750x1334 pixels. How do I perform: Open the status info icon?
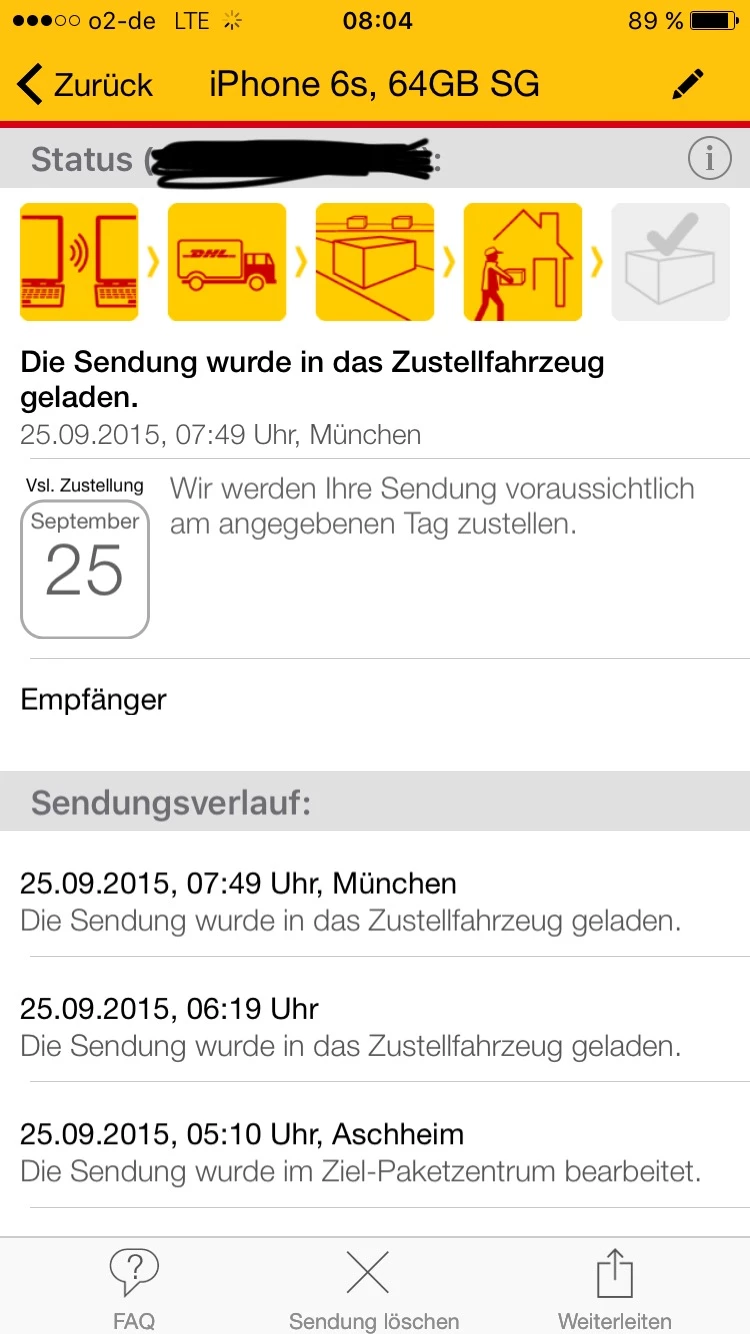pyautogui.click(x=709, y=159)
